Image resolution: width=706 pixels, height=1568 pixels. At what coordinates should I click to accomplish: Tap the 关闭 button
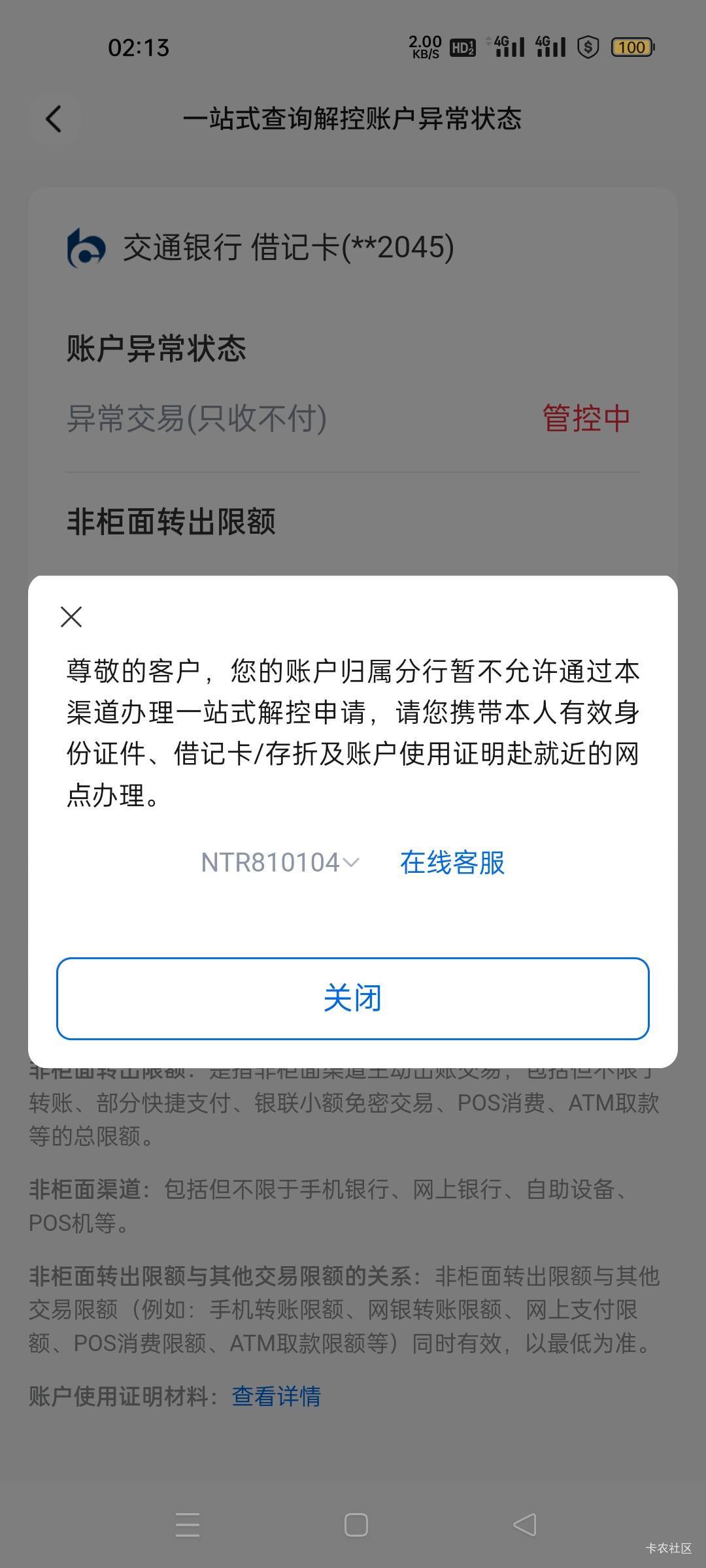click(353, 998)
